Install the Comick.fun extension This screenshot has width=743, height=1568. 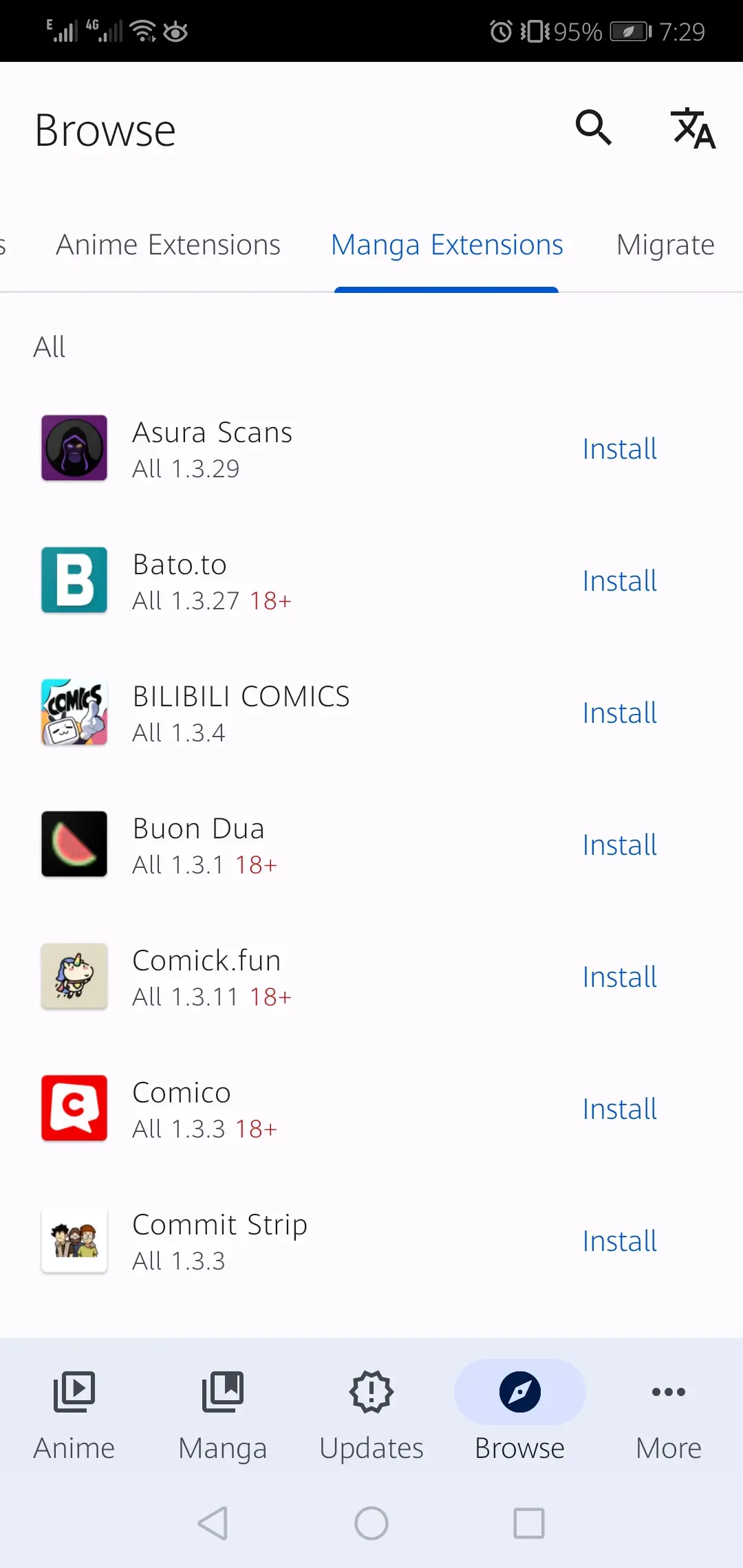point(619,977)
